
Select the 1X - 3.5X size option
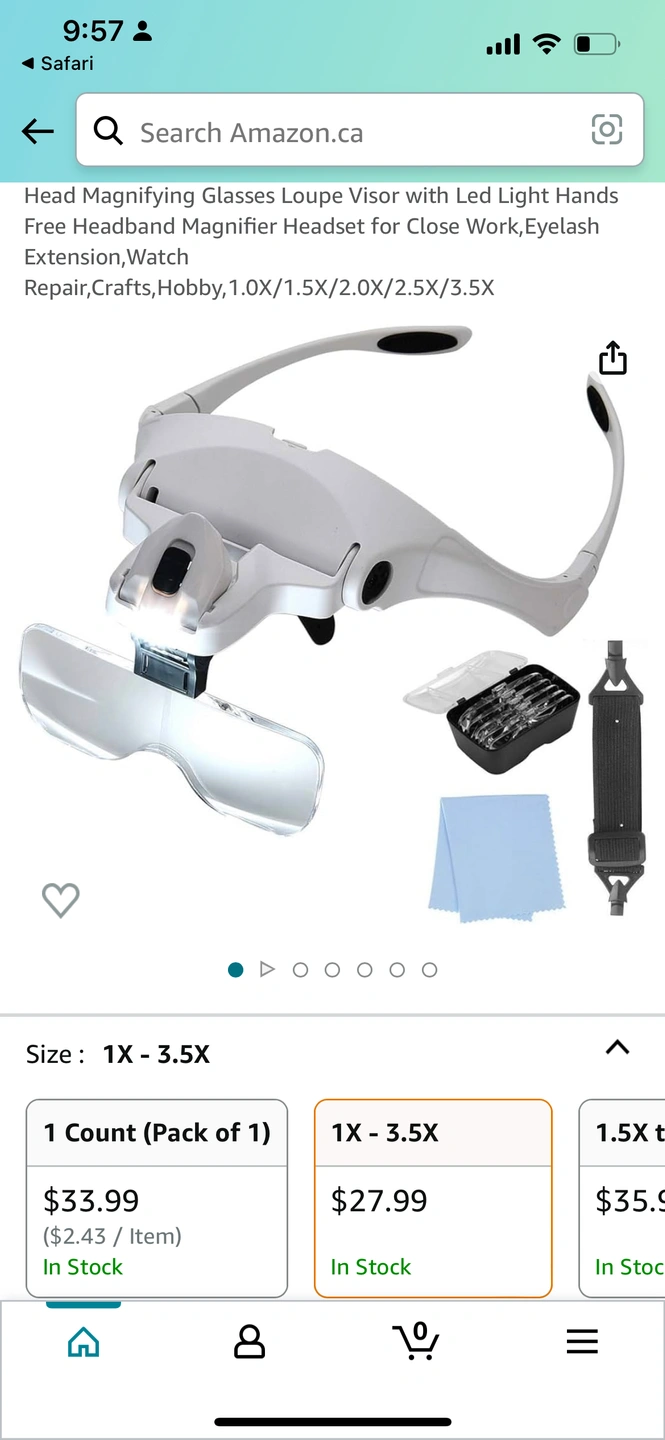pyautogui.click(x=432, y=1197)
